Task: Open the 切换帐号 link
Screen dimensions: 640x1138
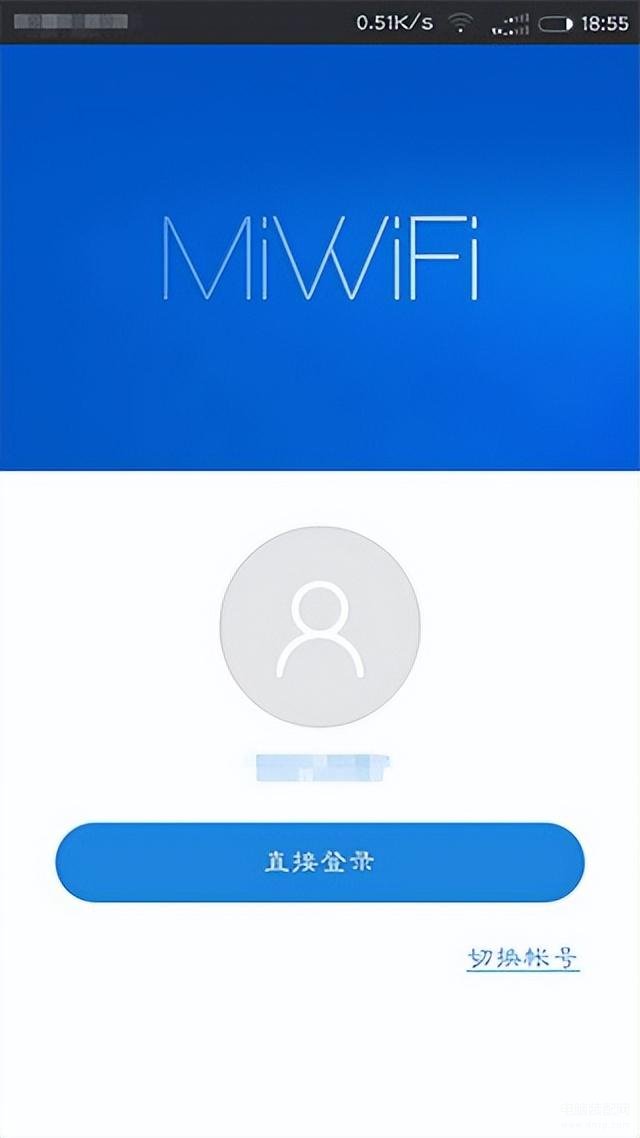Action: (x=522, y=957)
